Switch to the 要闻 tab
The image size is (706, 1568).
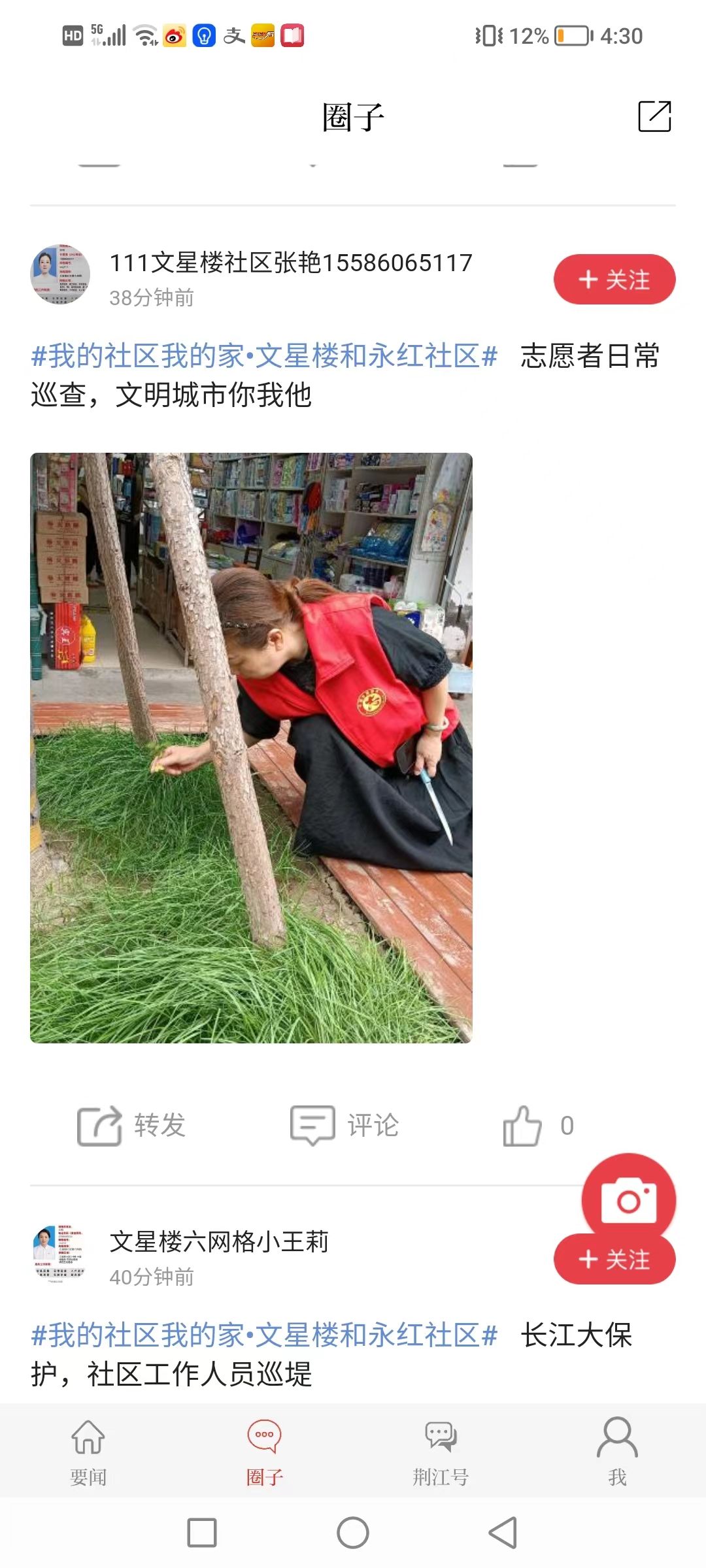click(88, 1452)
